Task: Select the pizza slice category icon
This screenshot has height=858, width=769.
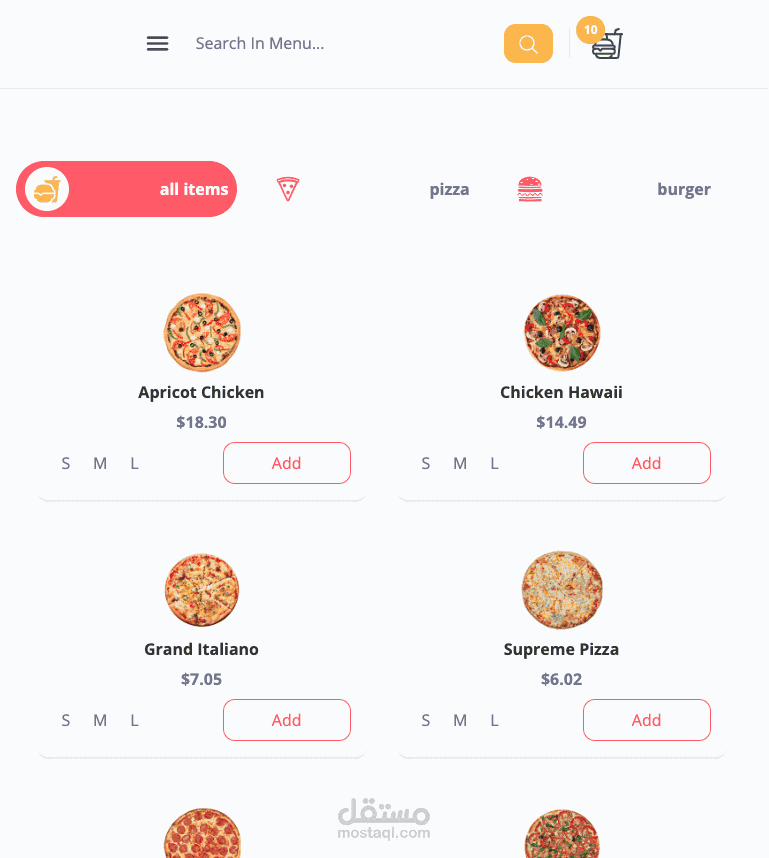Action: [288, 188]
